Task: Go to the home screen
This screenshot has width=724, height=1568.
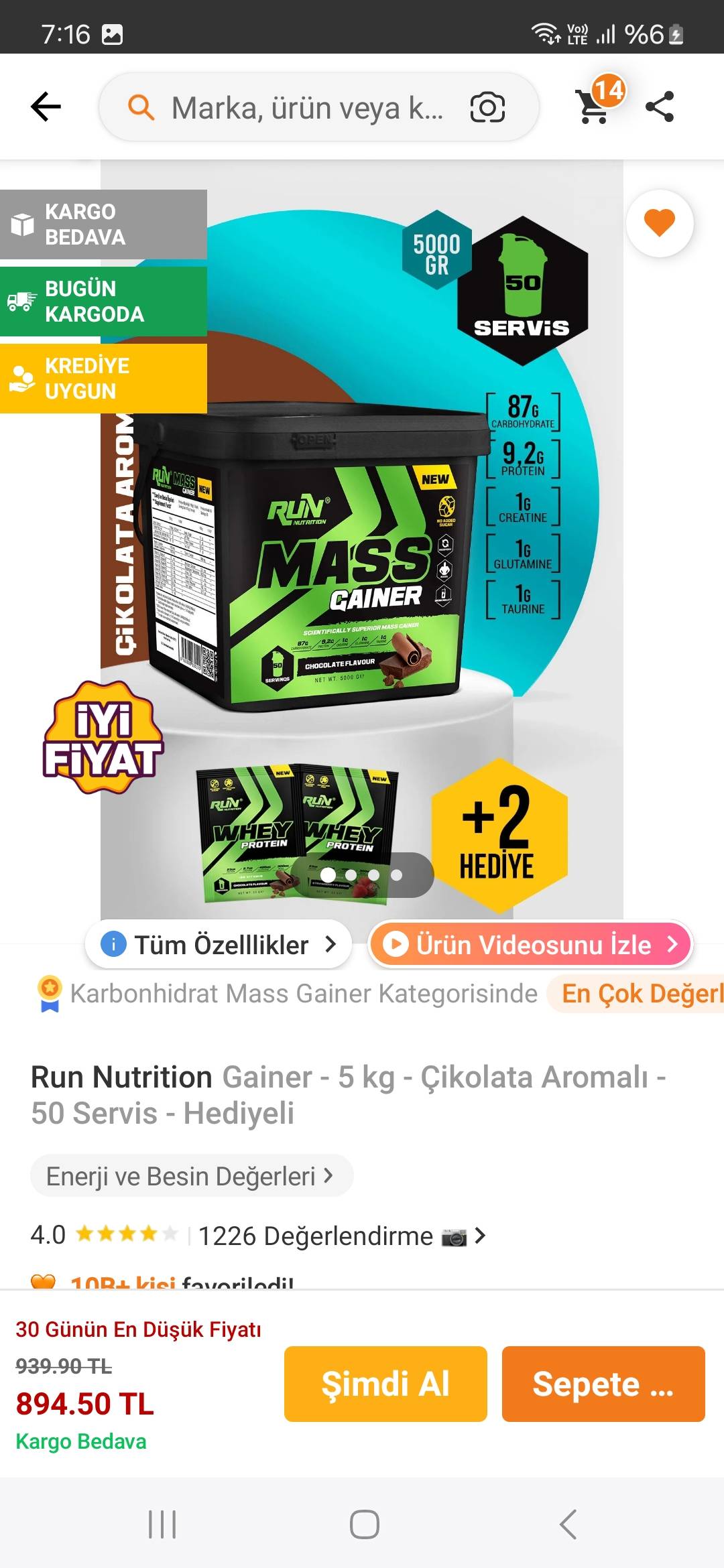Action: [x=364, y=1524]
